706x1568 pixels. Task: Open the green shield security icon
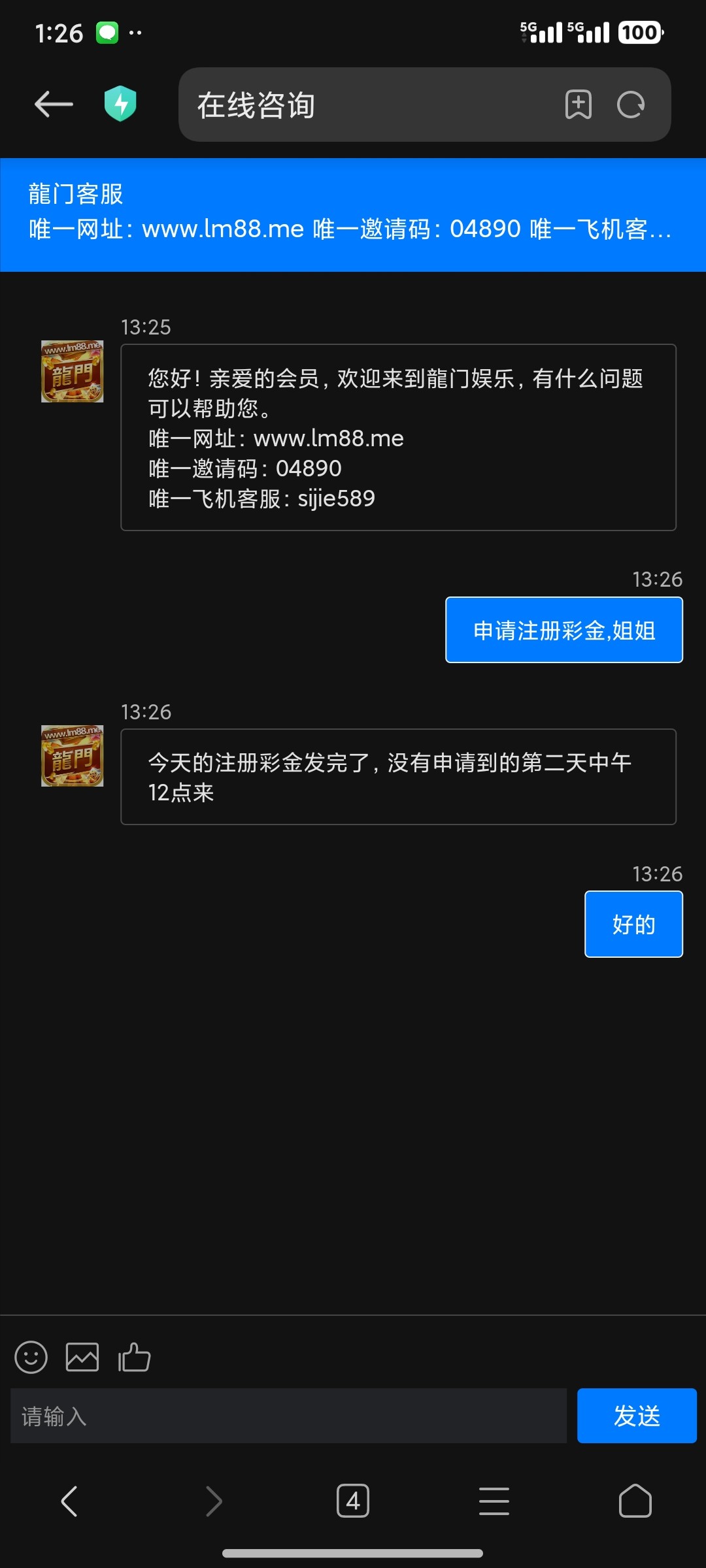(x=120, y=104)
